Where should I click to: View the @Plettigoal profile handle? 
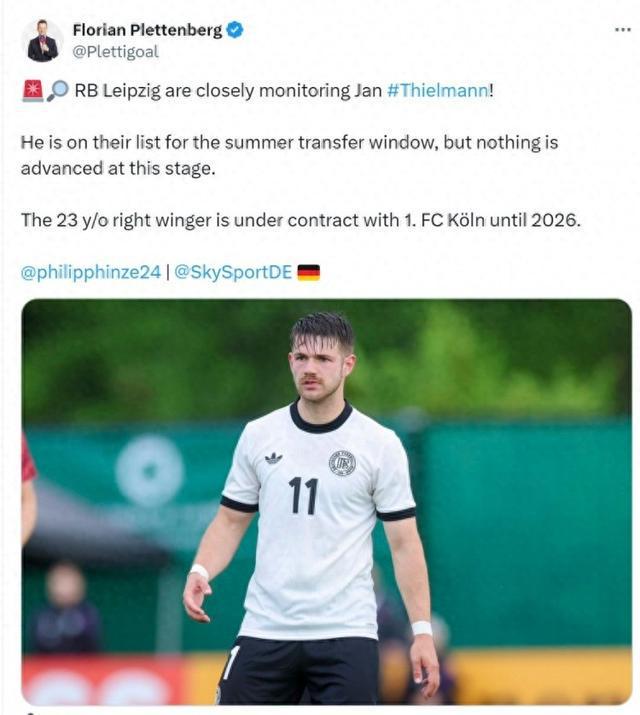point(115,51)
